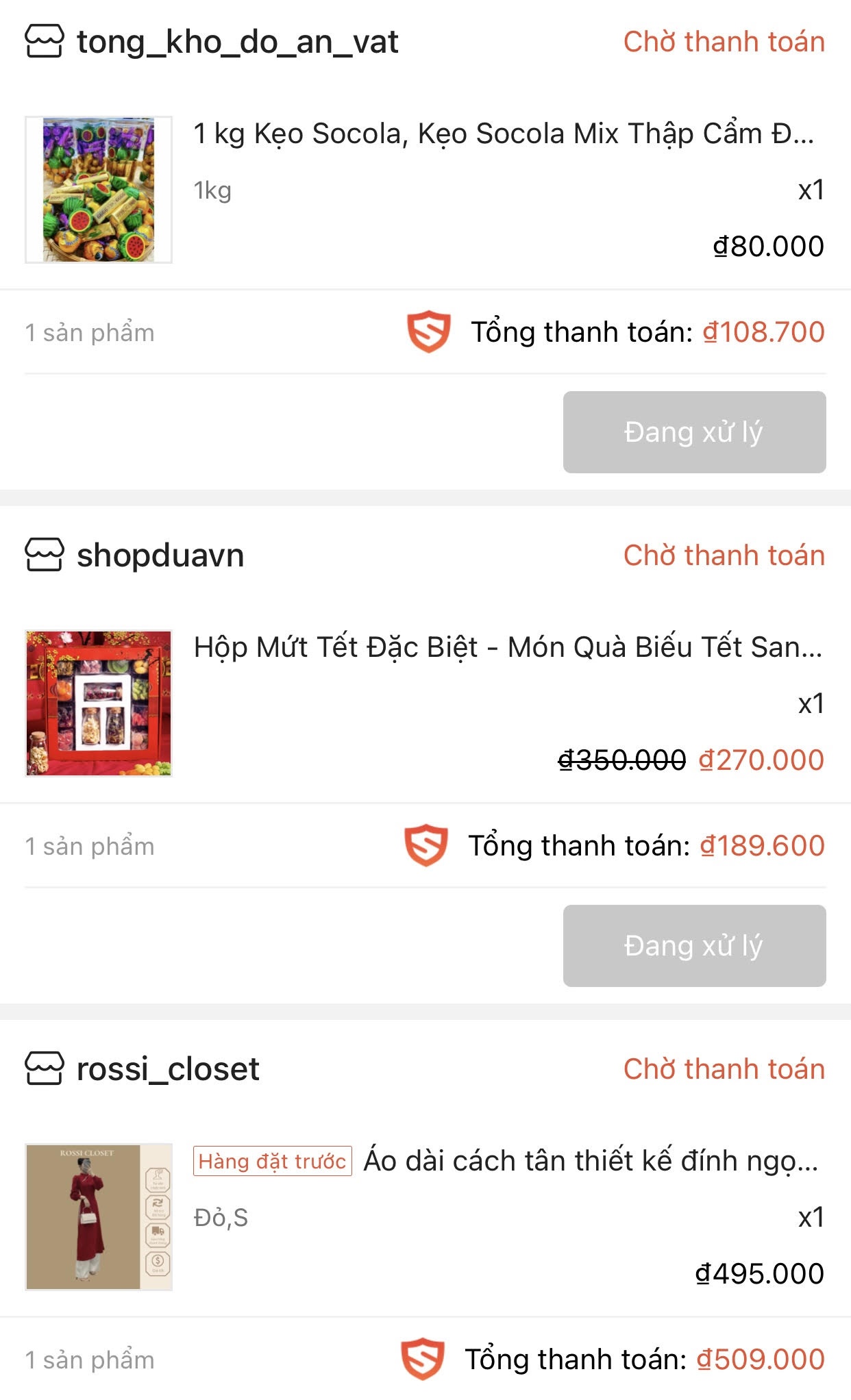Screen dimensions: 851x1400
Task: Open the 'Hàng đặt trước' preorder tag
Action: coord(273,1162)
